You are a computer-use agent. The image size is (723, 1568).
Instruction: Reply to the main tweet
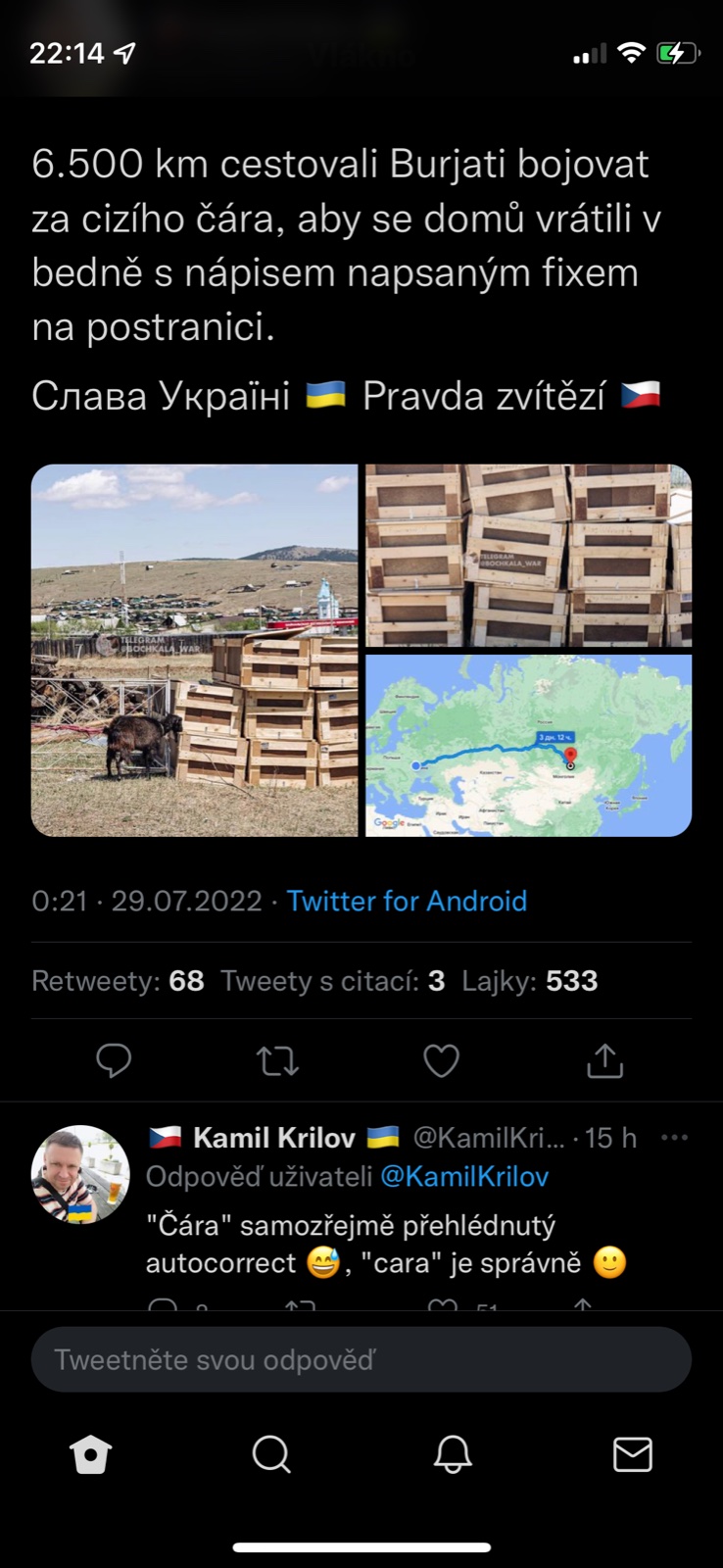click(114, 1060)
